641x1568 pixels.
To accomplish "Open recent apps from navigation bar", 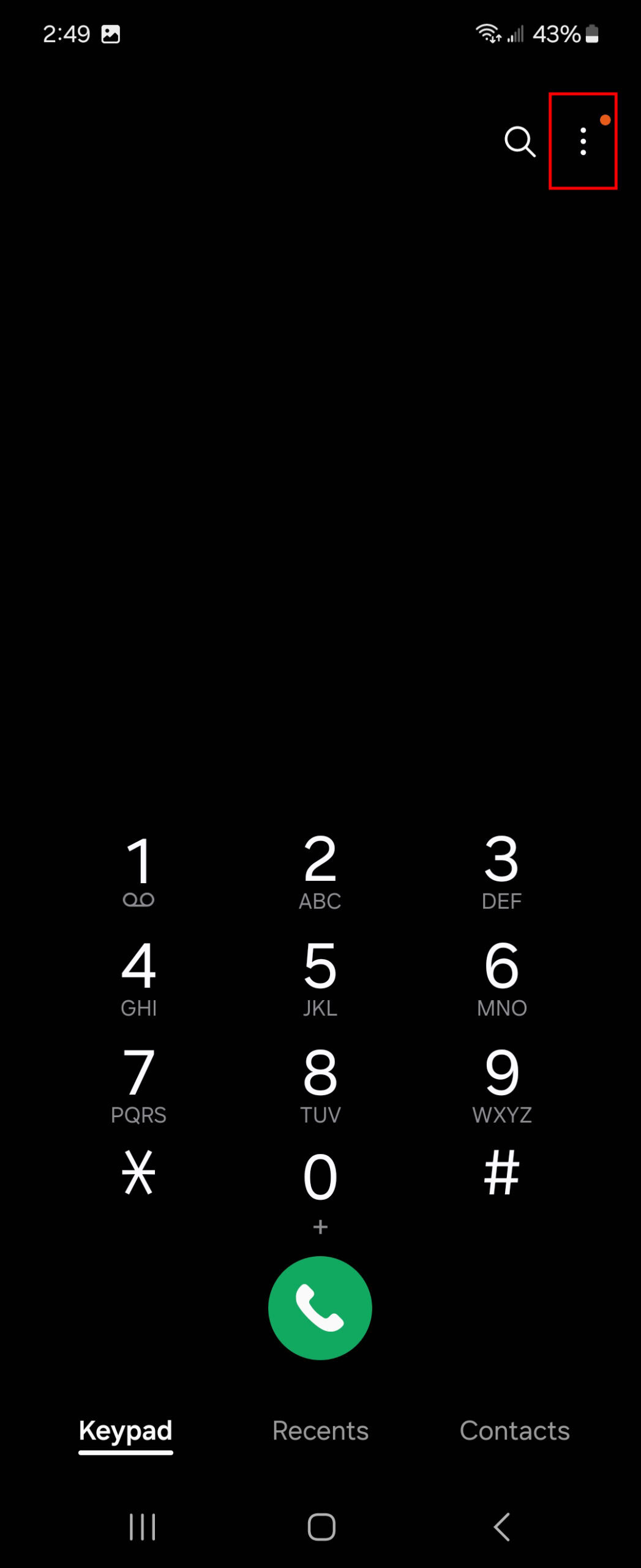I will [x=142, y=1526].
